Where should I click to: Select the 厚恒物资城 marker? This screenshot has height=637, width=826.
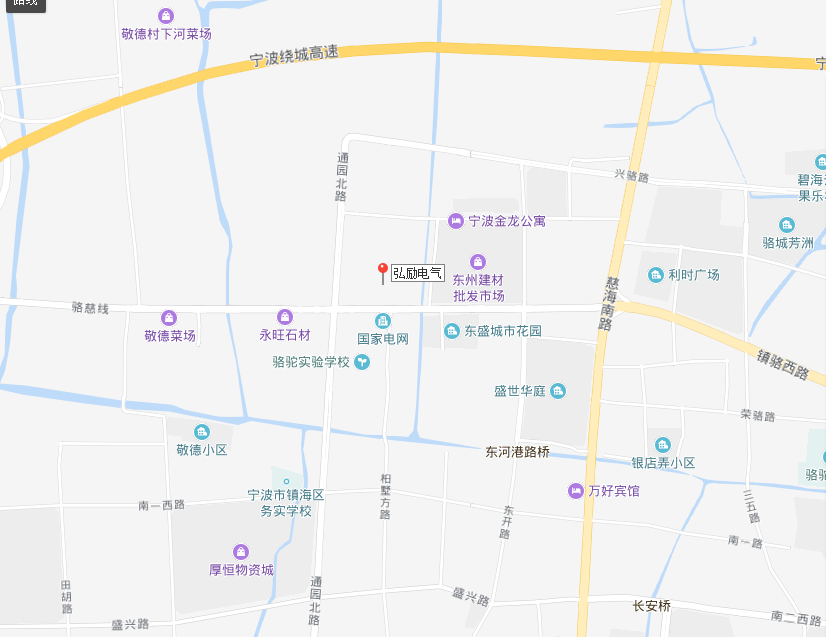click(x=241, y=552)
